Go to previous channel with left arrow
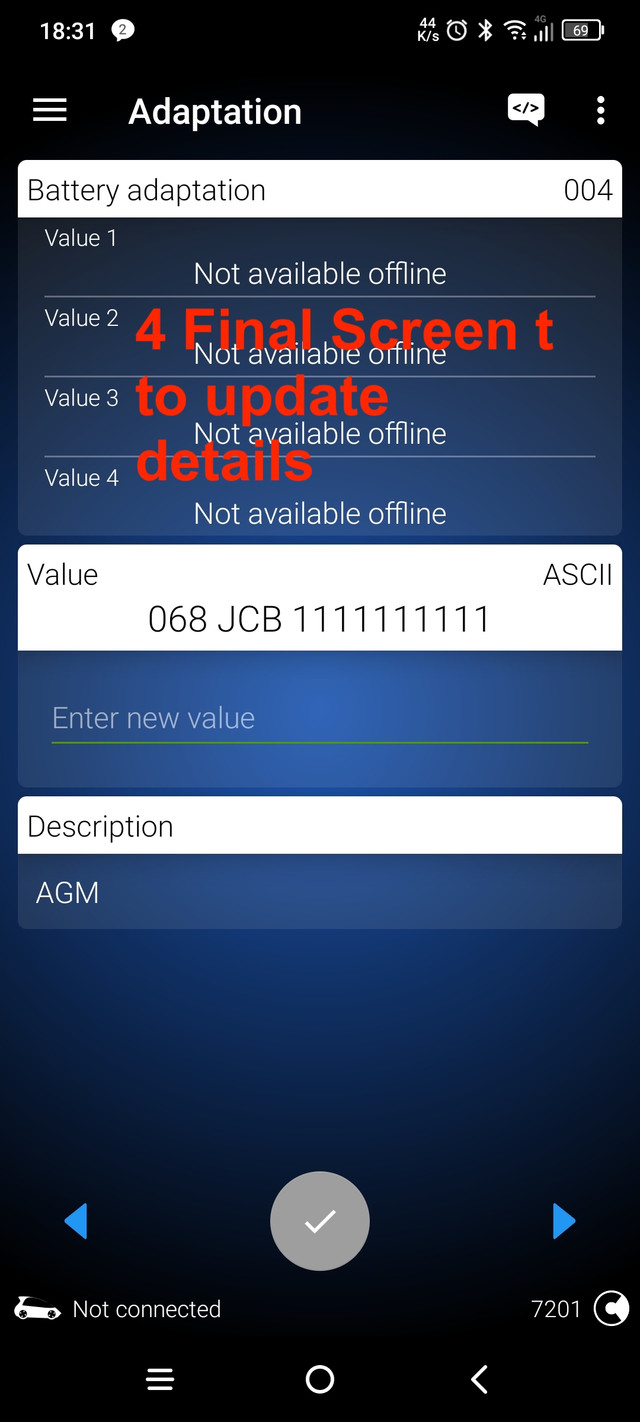The height and width of the screenshot is (1422, 640). 76,1221
